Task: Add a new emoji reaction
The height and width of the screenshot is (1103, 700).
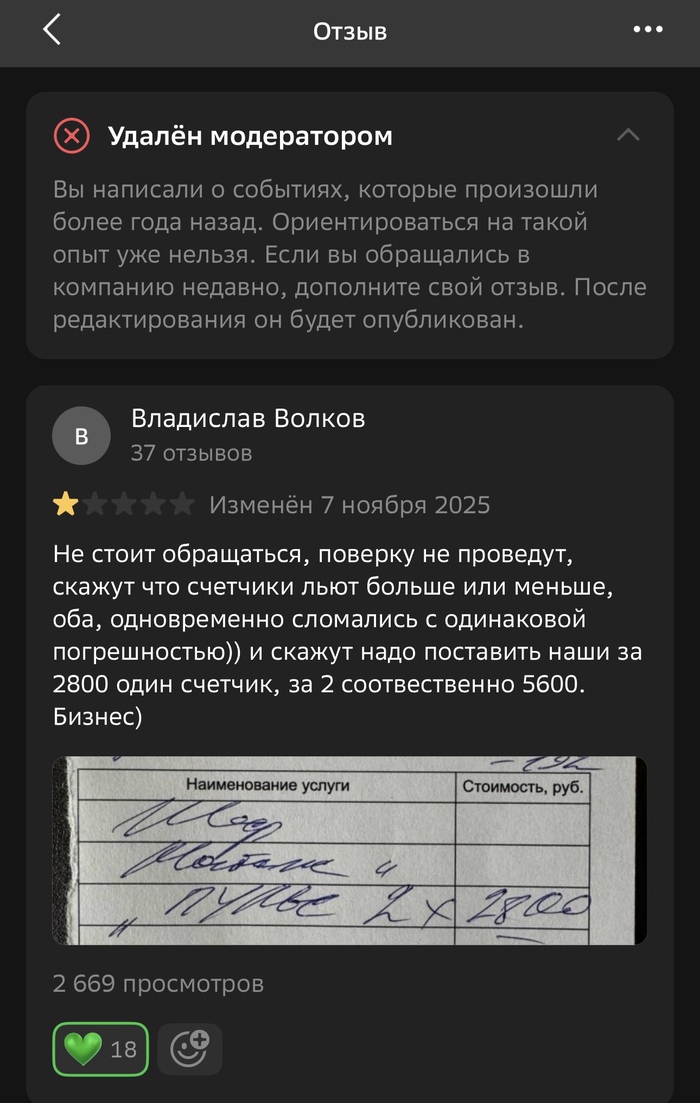Action: 189,1049
